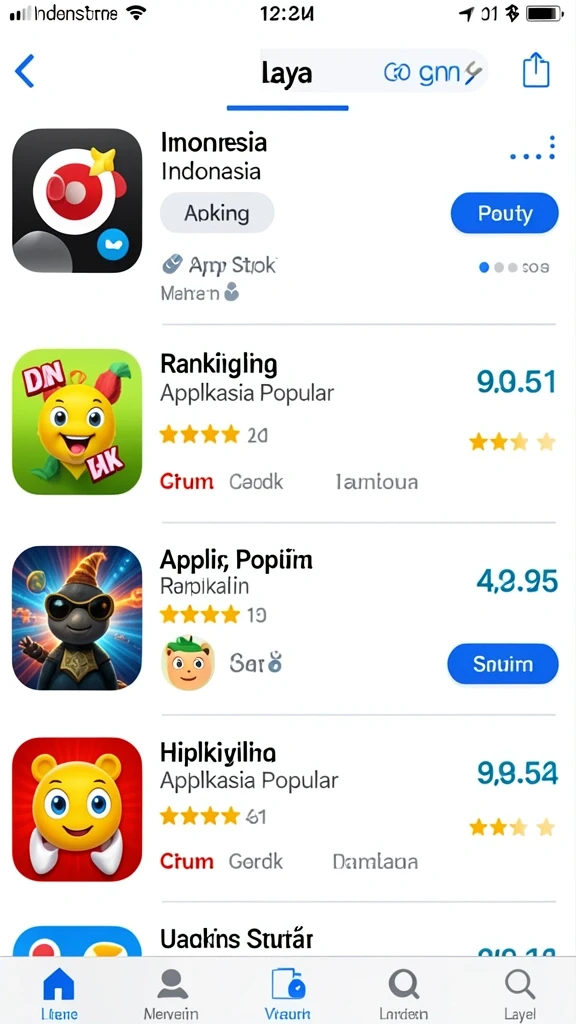Open the Applir, Popiim app row
The height and width of the screenshot is (1024, 576).
(x=284, y=618)
